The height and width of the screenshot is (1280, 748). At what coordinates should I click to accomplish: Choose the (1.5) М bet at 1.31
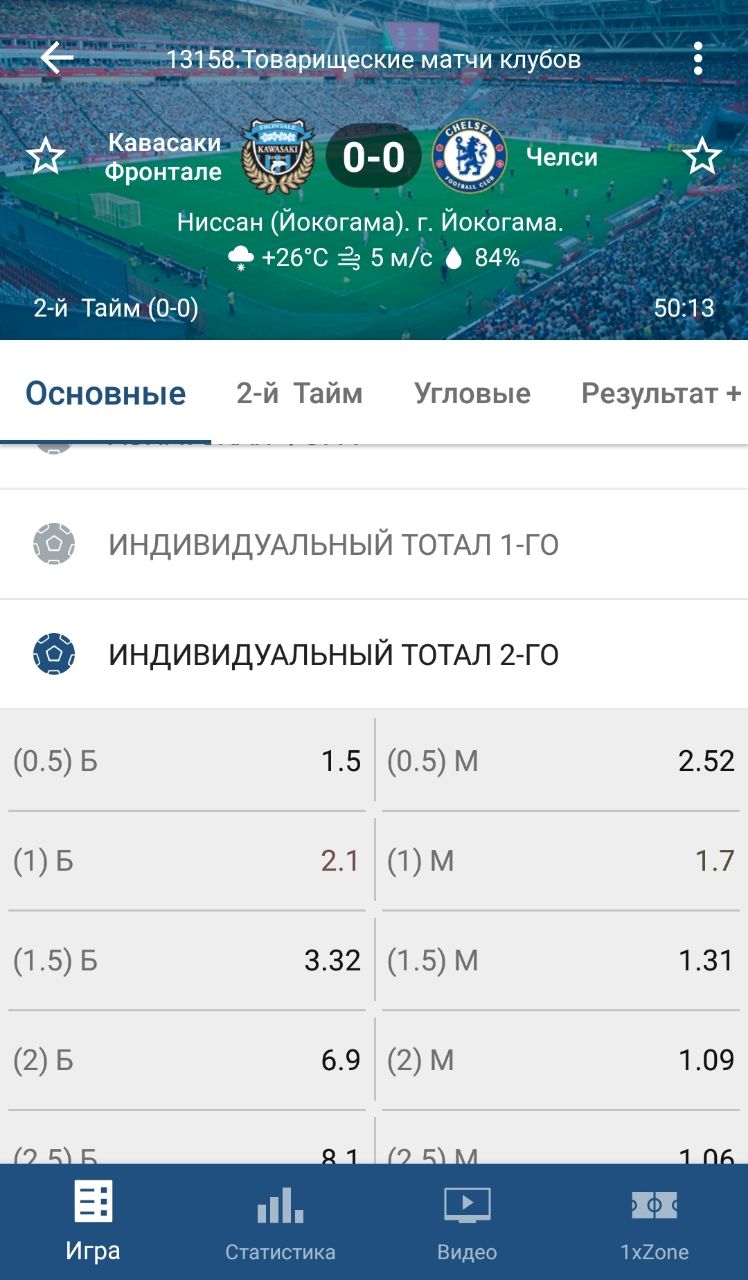coord(561,961)
